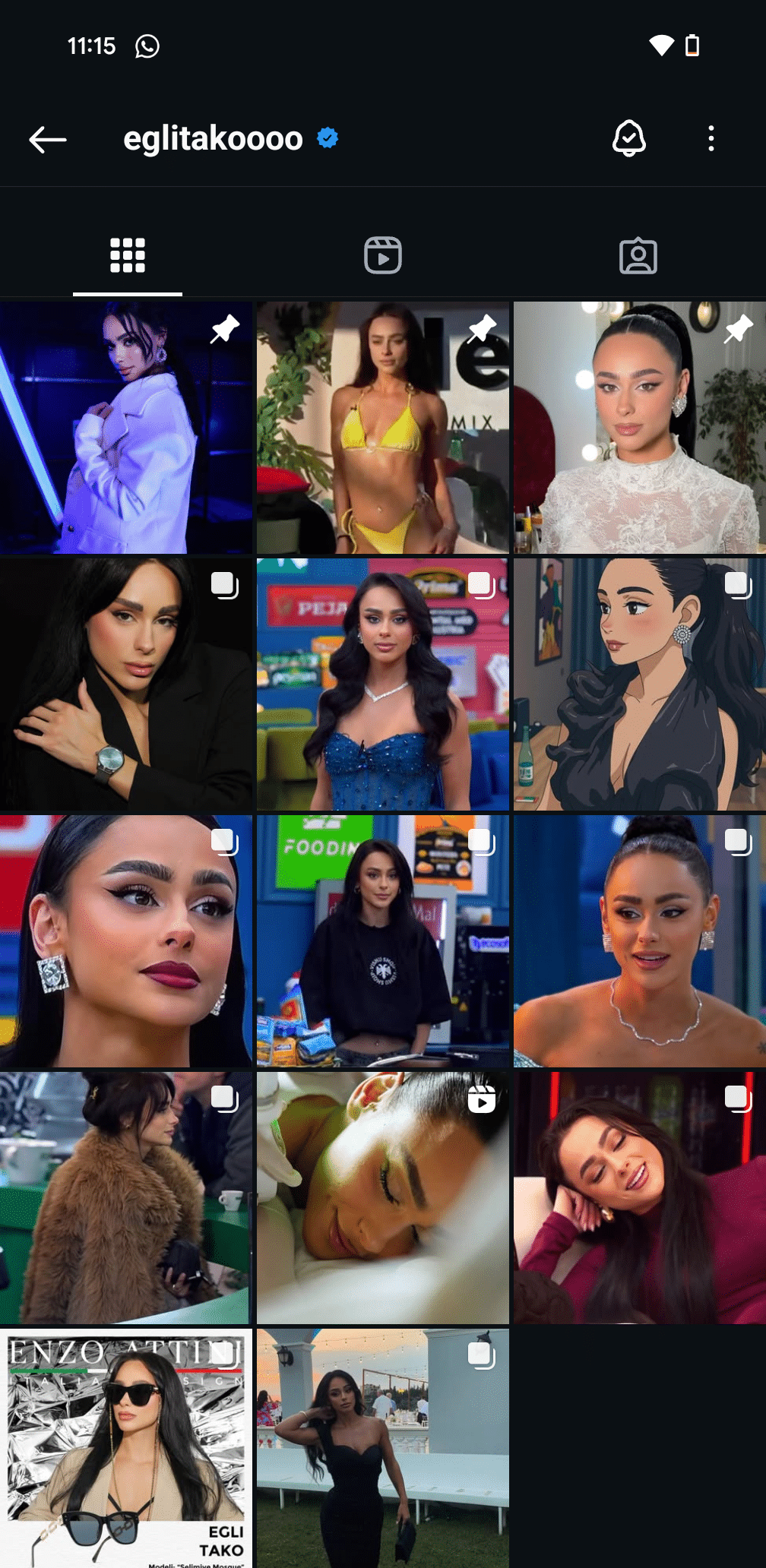Open pinned post with white lace top
766x1568 pixels.
pos(639,428)
